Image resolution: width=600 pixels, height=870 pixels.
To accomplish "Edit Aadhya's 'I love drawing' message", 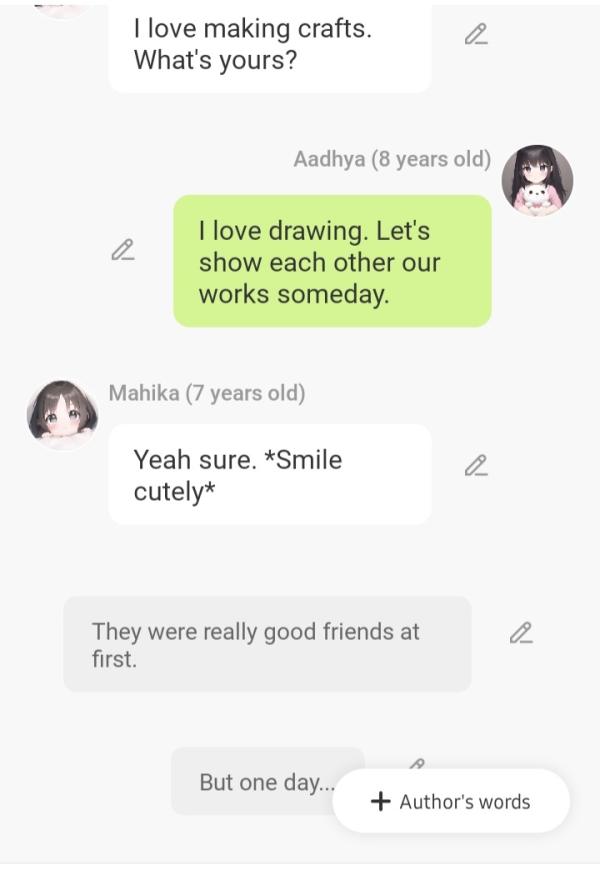I will (x=122, y=250).
